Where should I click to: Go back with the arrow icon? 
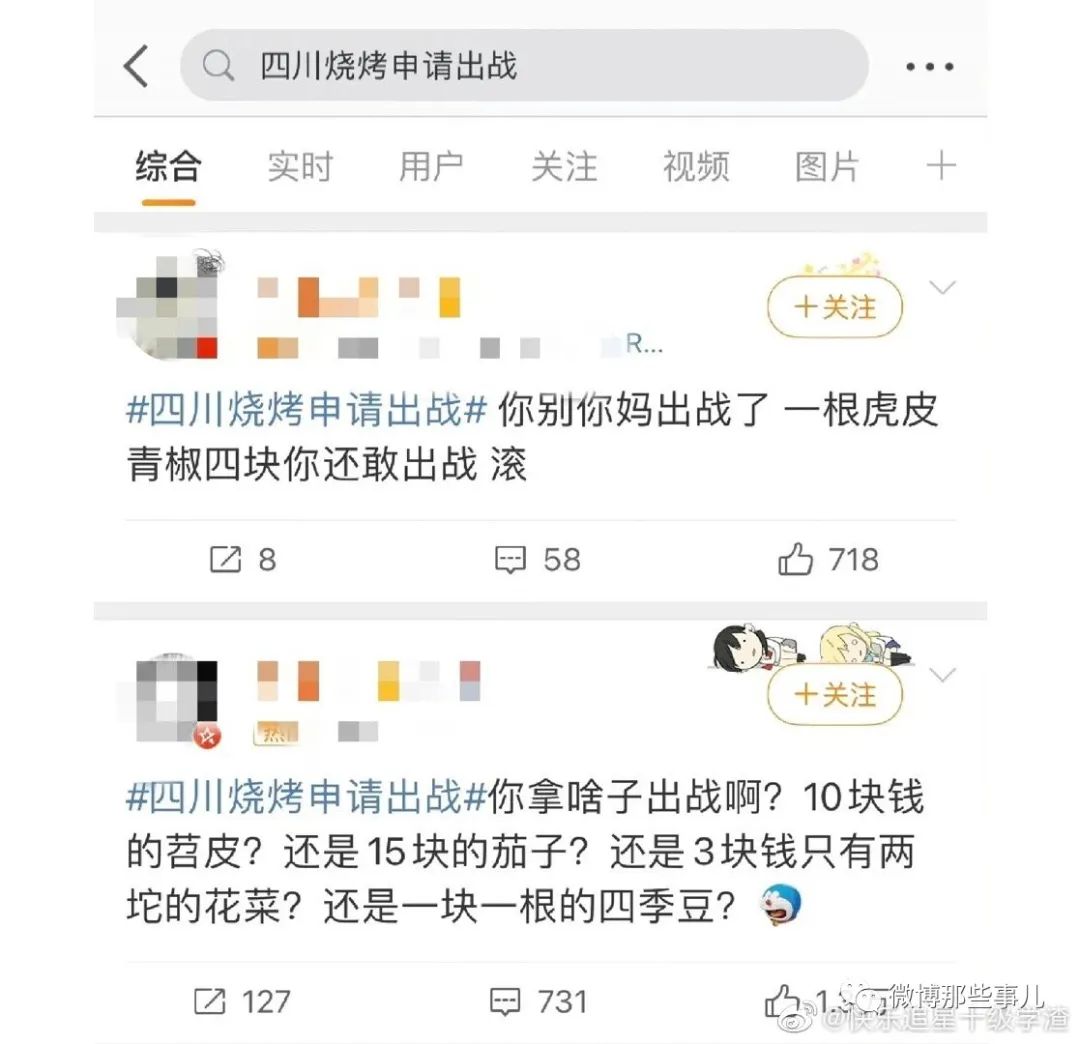coord(136,67)
